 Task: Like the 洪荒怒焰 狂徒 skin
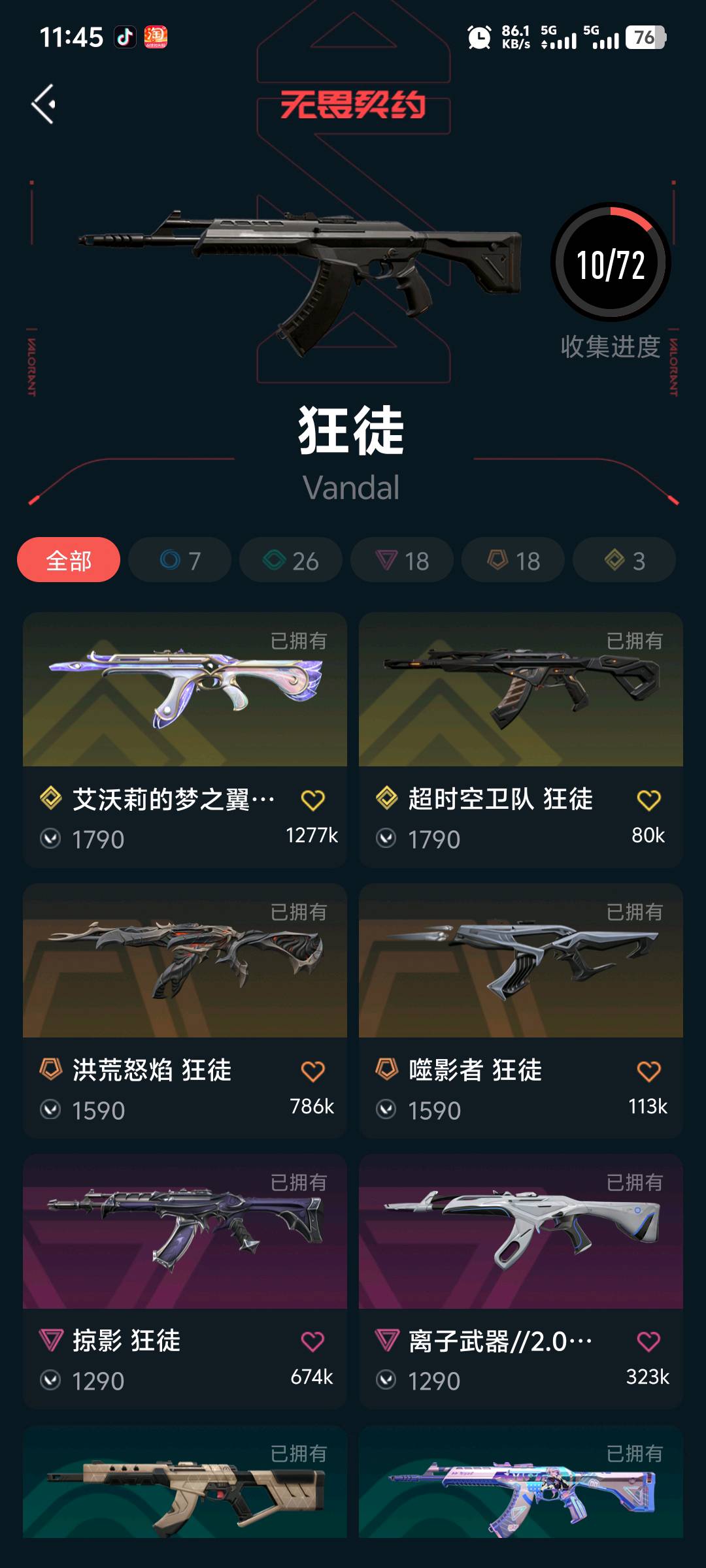pyautogui.click(x=312, y=1071)
